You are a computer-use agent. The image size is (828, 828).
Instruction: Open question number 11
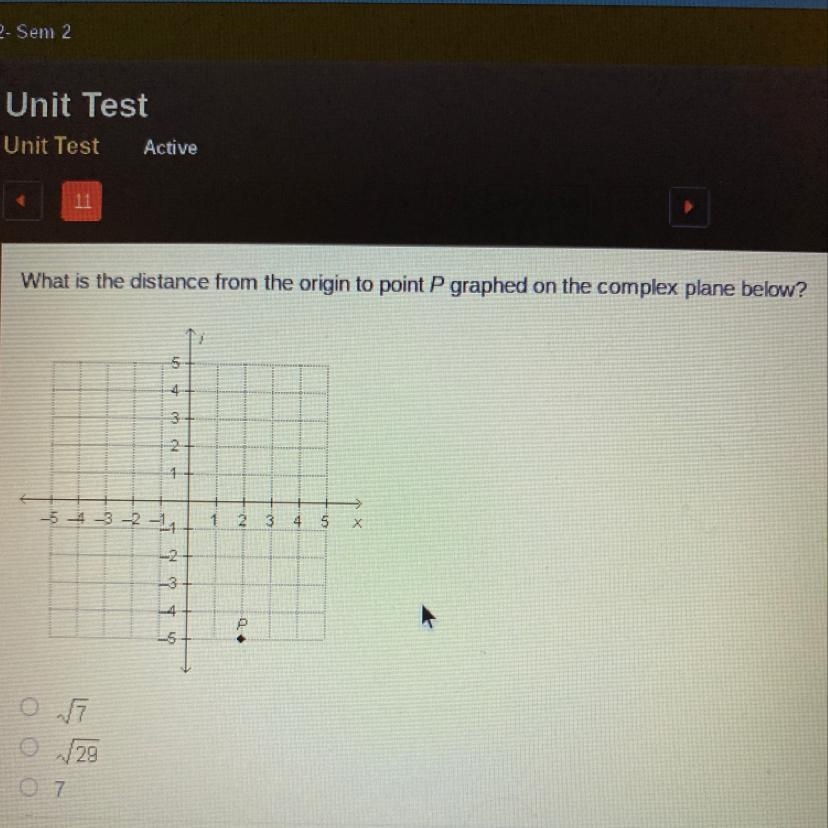tap(82, 201)
